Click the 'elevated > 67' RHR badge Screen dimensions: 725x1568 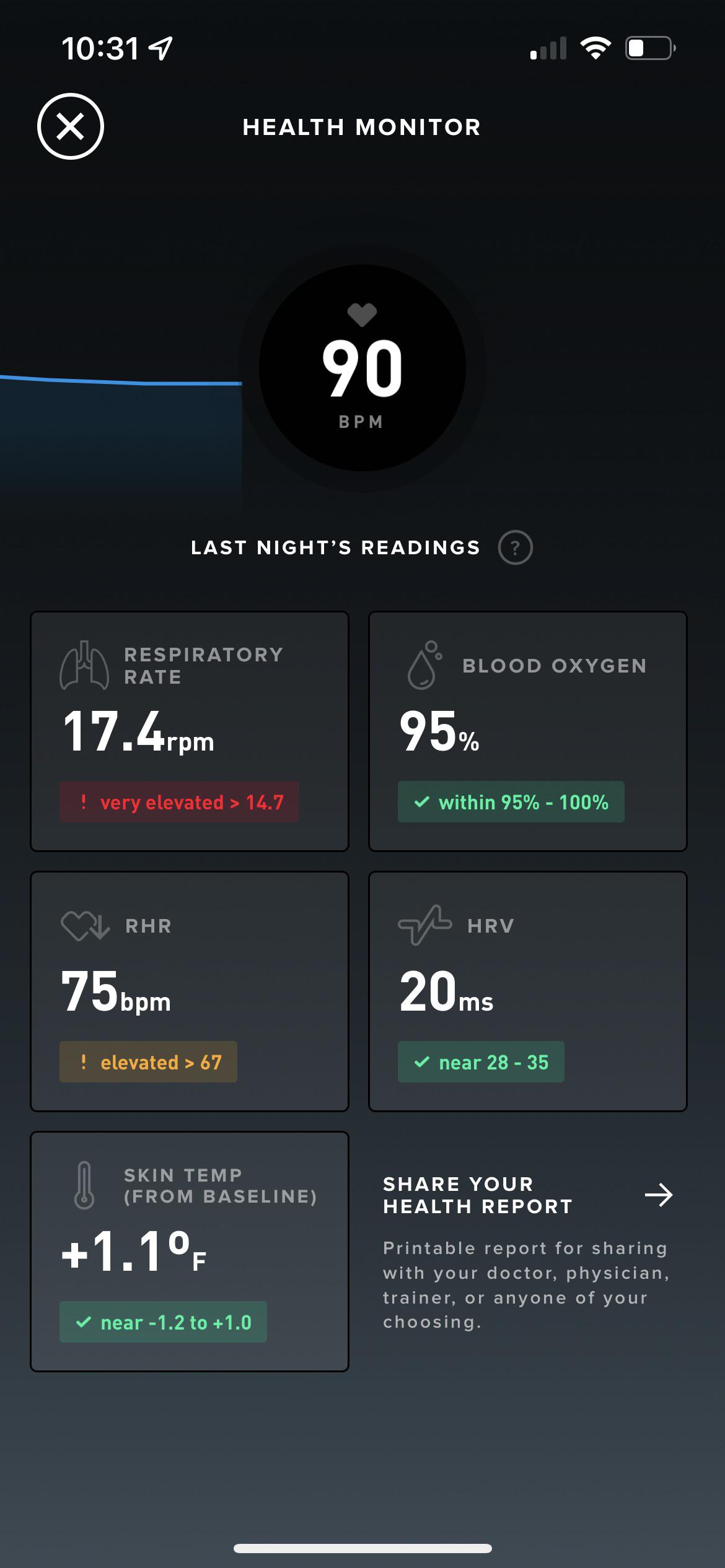[147, 1061]
